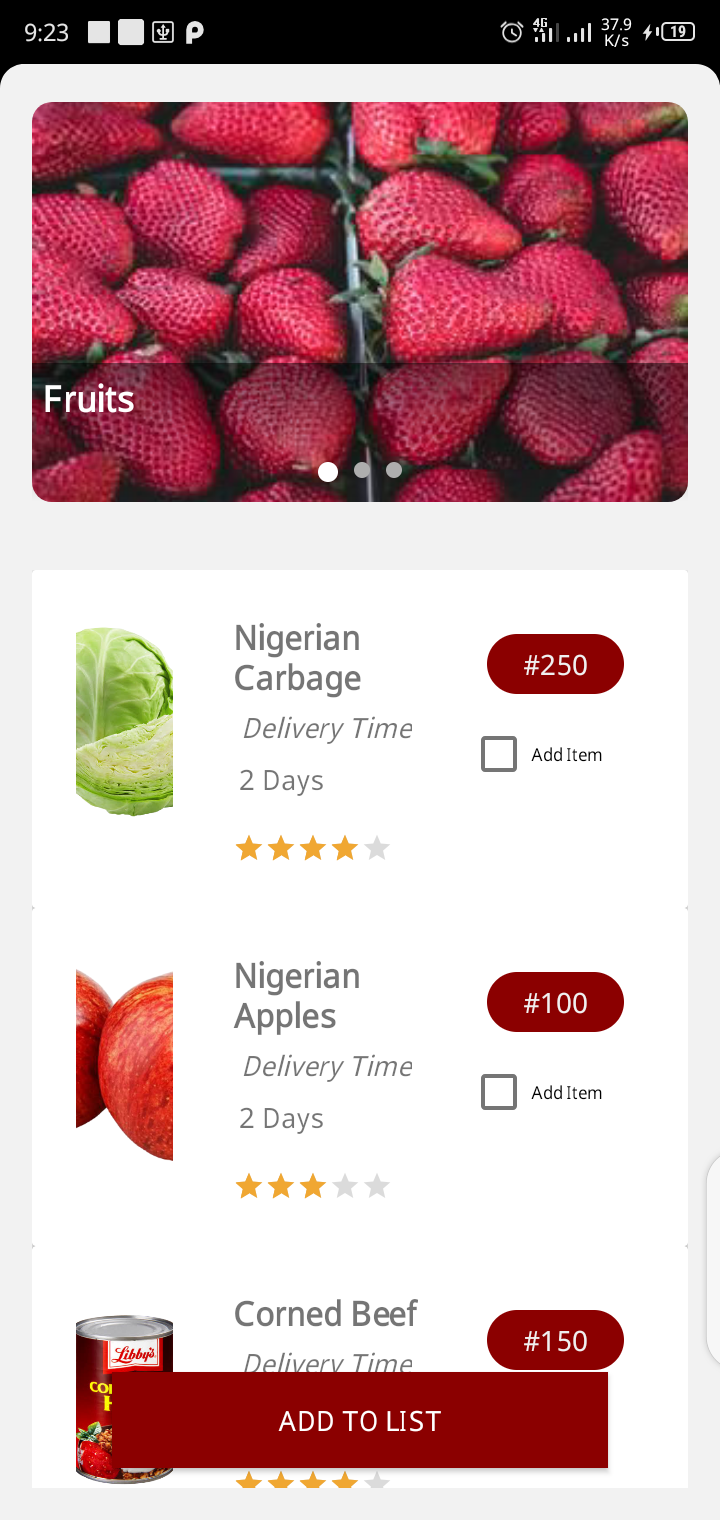Click the fourth star of the Nigerian Carbage rating
This screenshot has width=720, height=1520.
pos(344,847)
